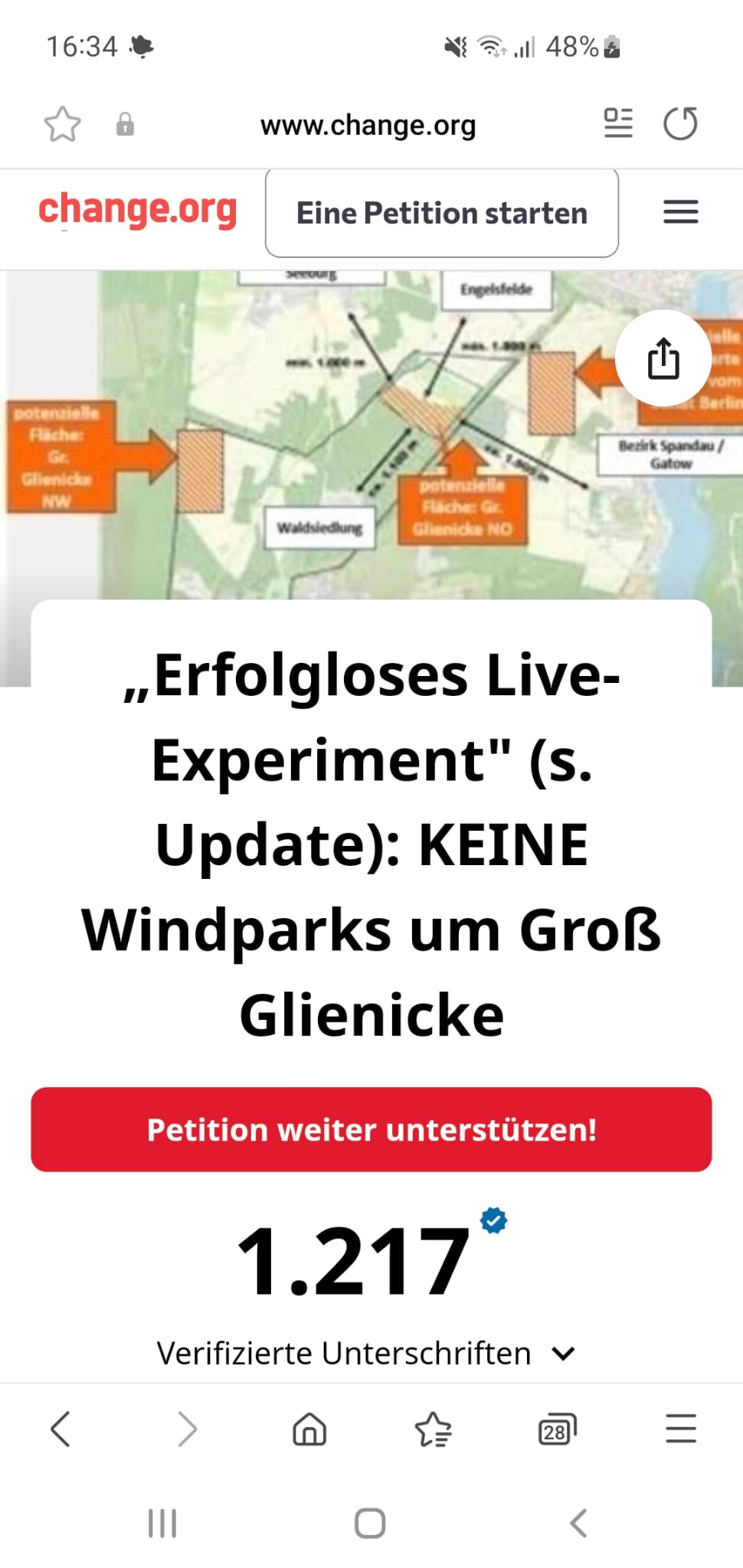Tap the www.change.org address bar
The image size is (743, 1568).
point(368,125)
